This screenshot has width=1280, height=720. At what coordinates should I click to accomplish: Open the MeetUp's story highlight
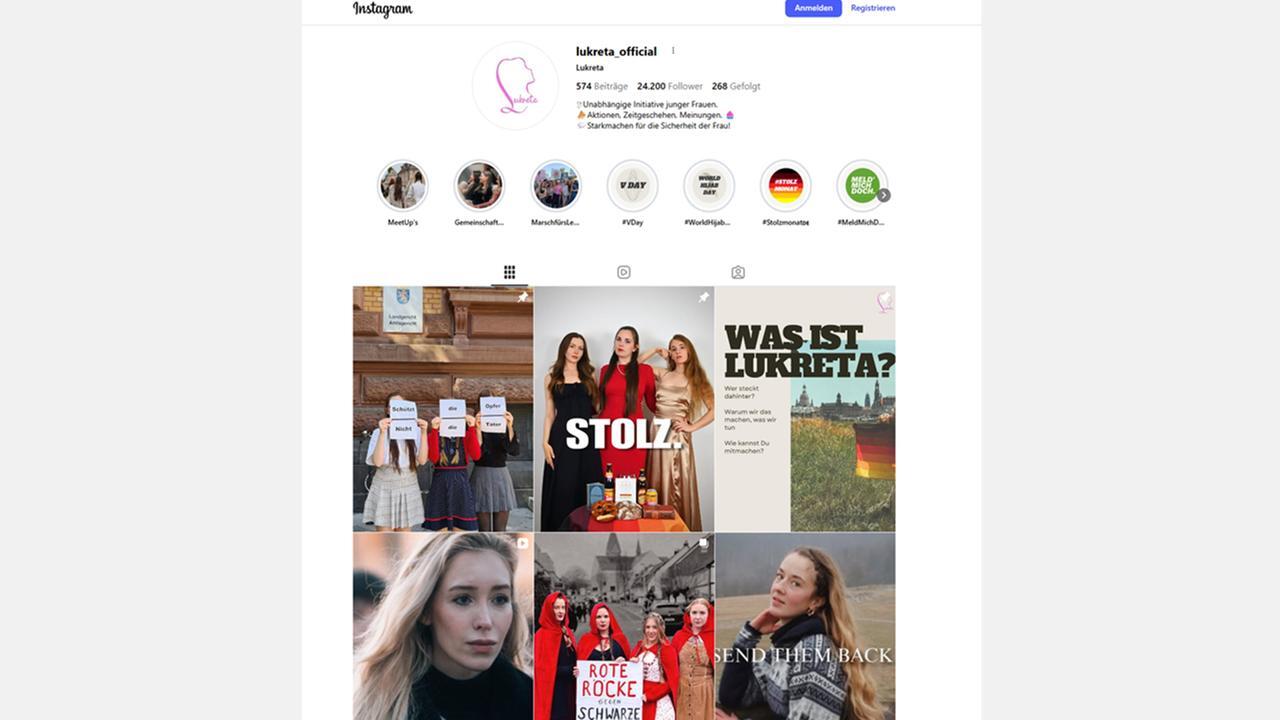pyautogui.click(x=402, y=186)
